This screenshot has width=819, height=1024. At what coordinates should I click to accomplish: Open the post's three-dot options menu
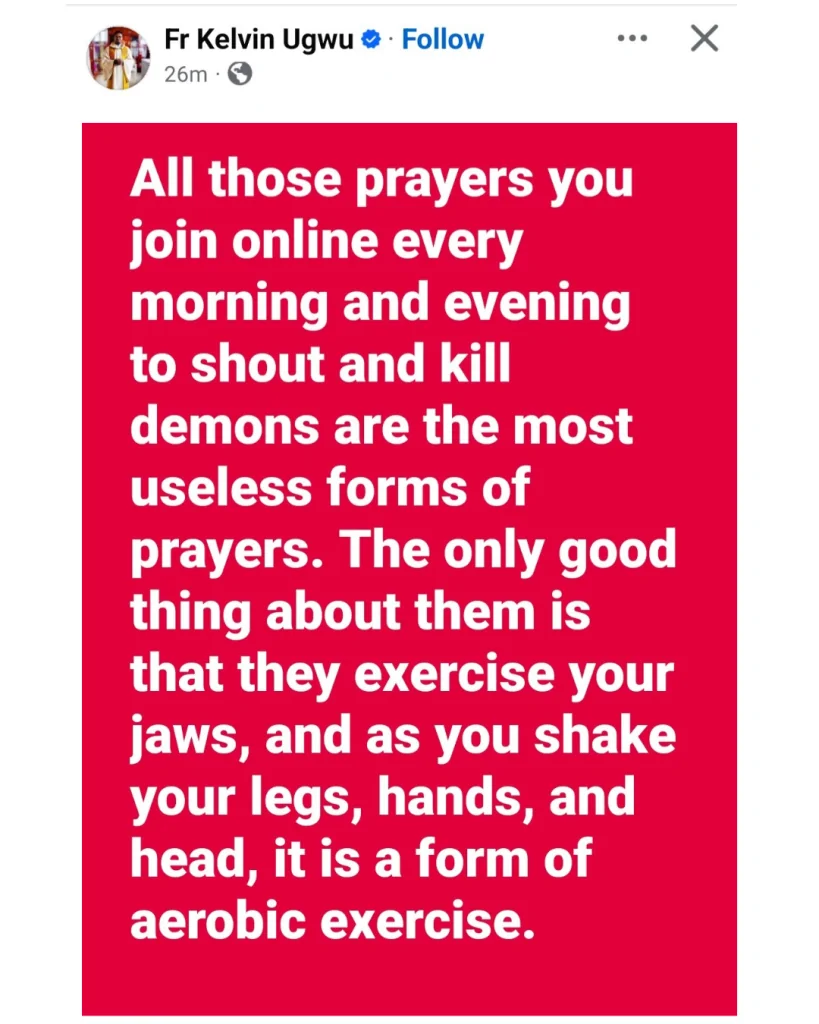click(x=633, y=39)
